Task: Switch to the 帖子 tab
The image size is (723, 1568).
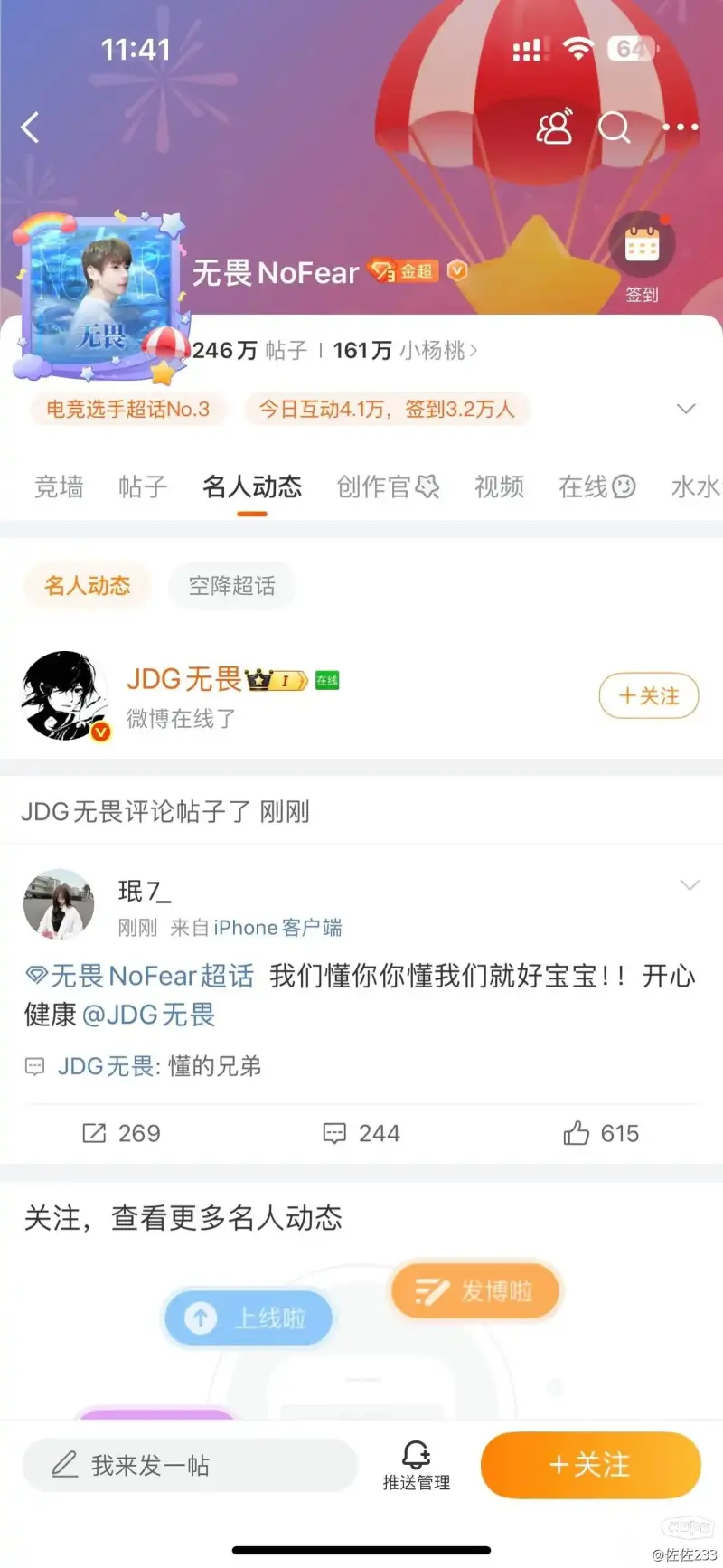Action: (143, 486)
